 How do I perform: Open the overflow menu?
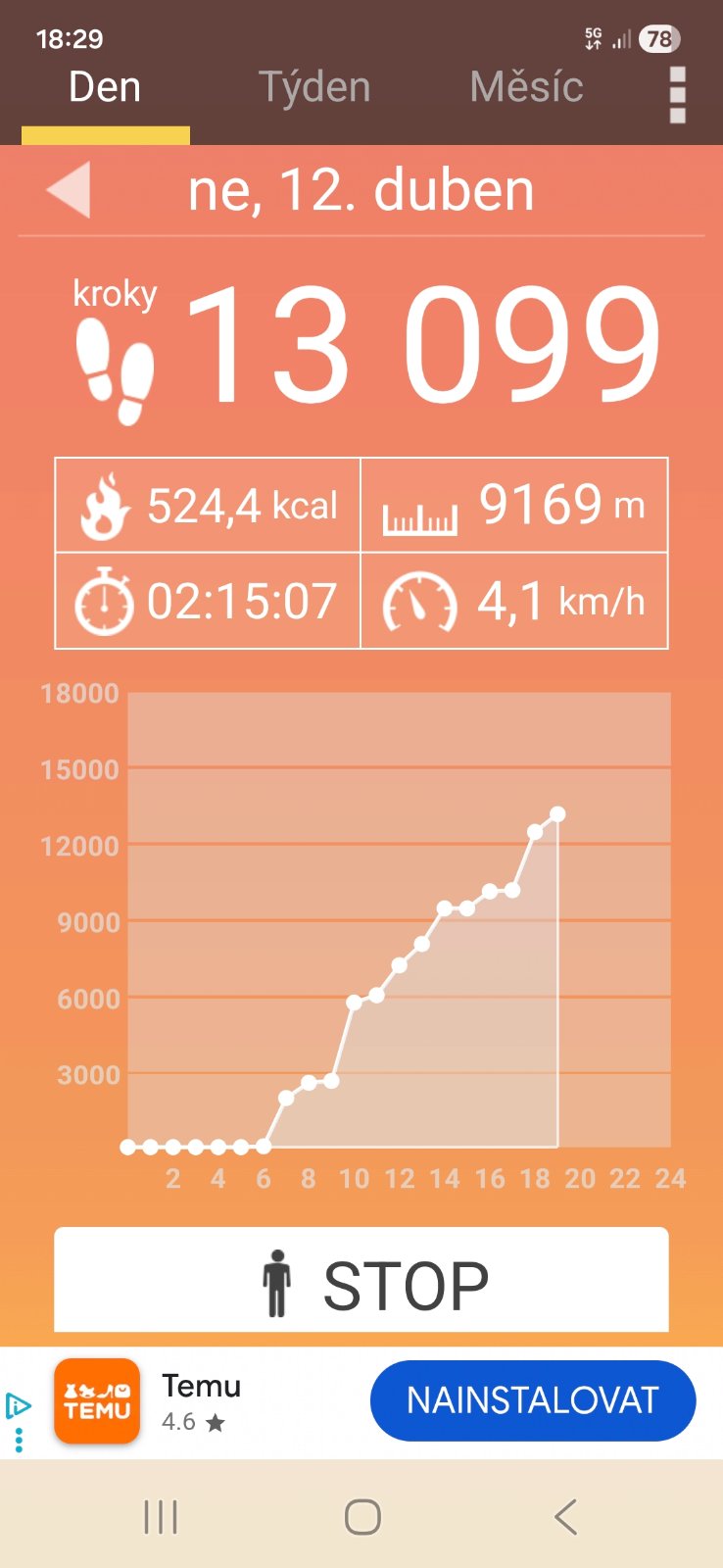pyautogui.click(x=677, y=95)
